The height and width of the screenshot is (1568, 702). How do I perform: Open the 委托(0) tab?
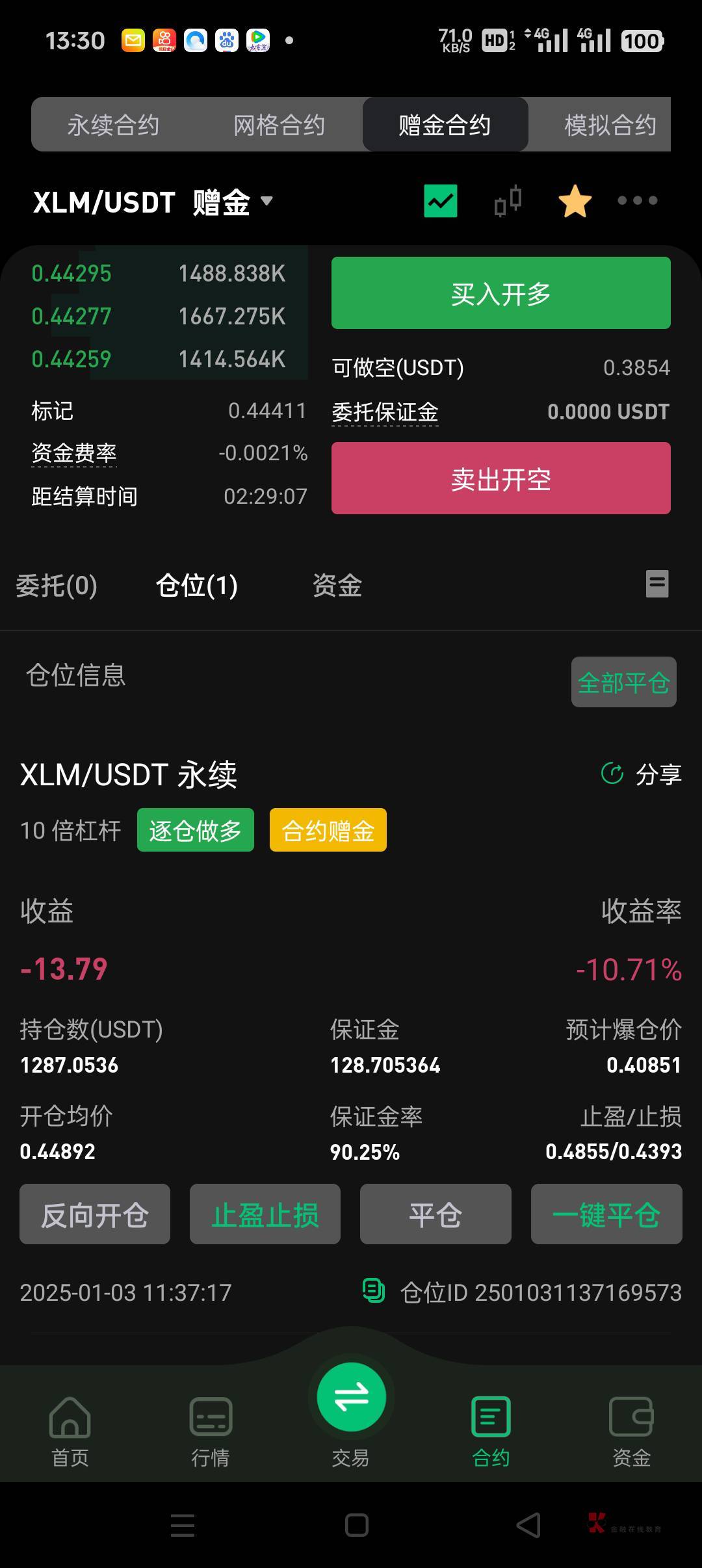pos(56,584)
